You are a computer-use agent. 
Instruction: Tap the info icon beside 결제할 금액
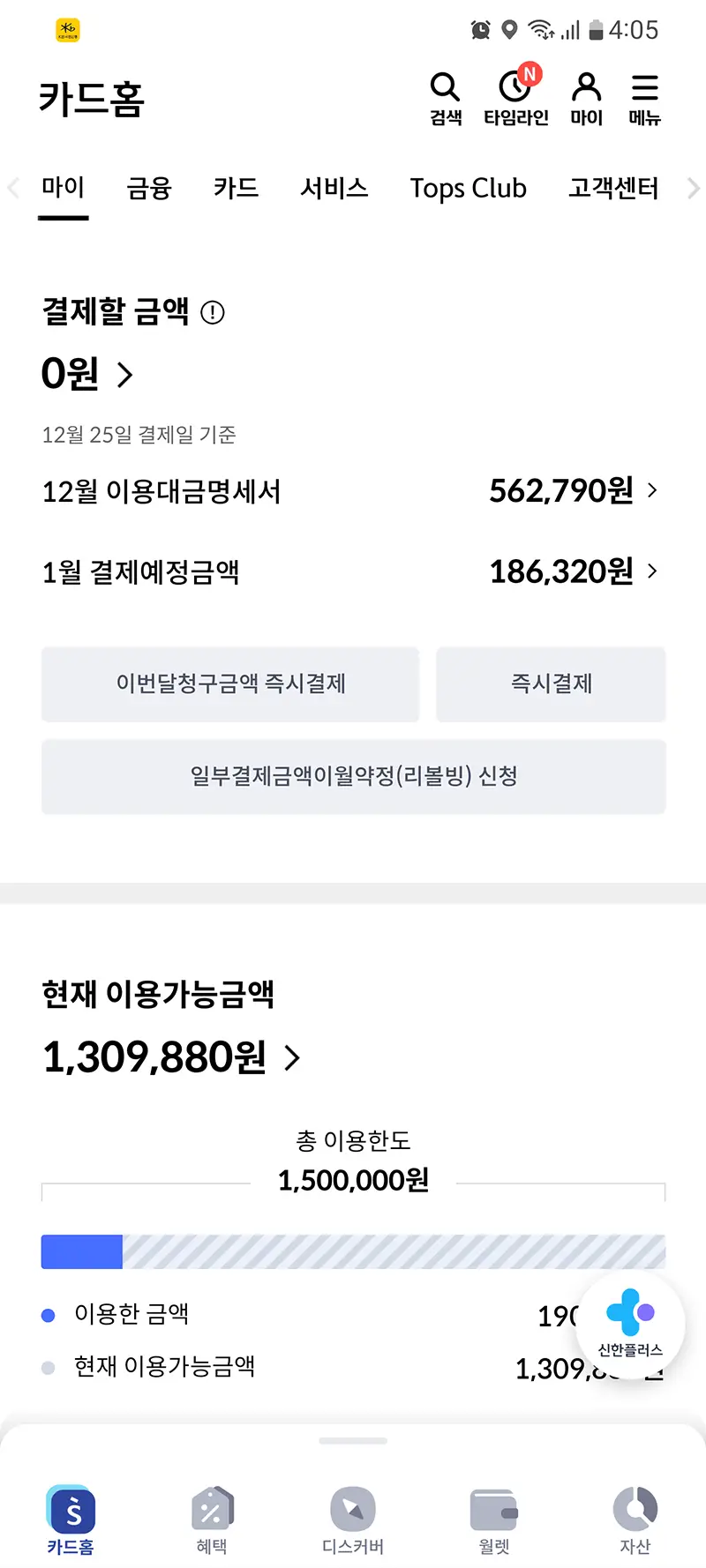pyautogui.click(x=213, y=312)
